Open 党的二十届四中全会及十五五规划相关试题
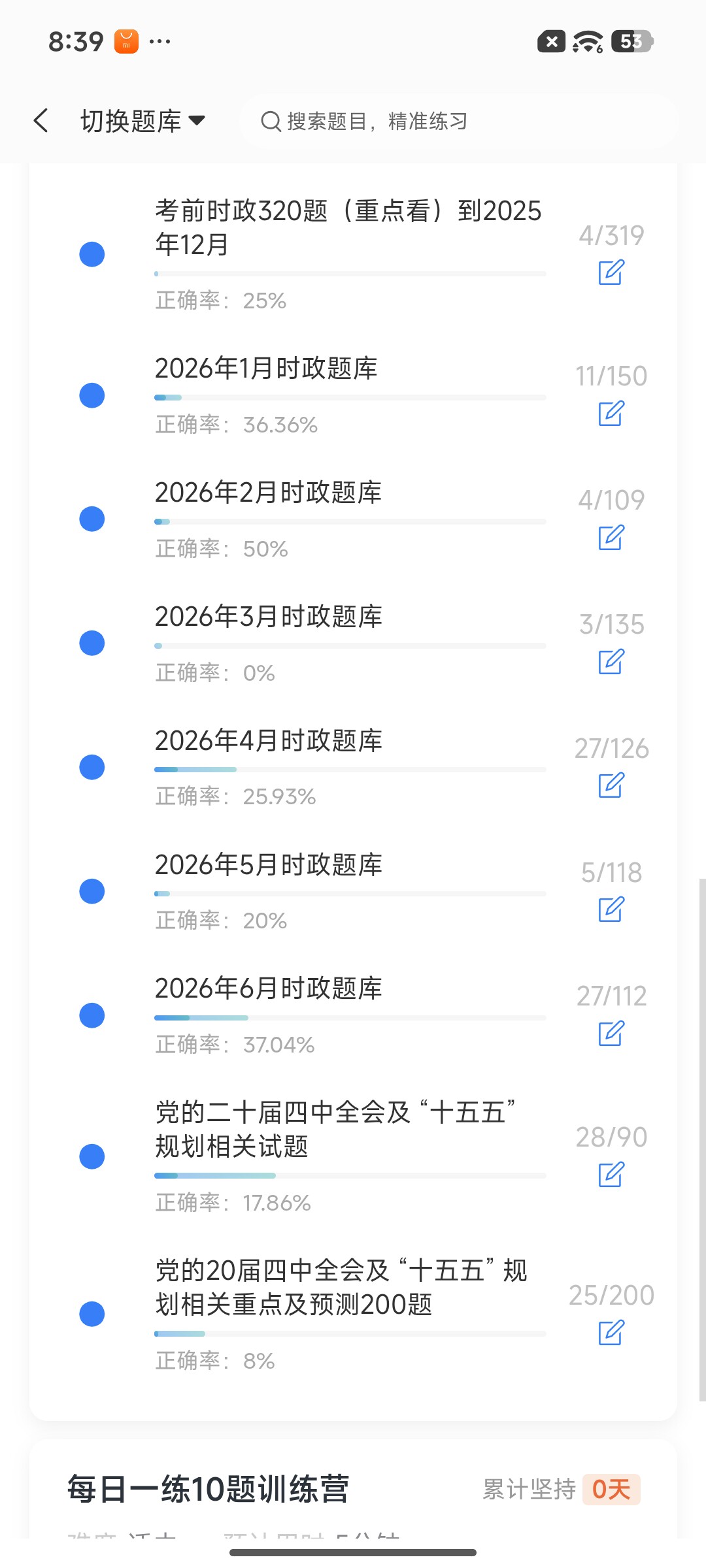The image size is (706, 1568). [353, 1156]
